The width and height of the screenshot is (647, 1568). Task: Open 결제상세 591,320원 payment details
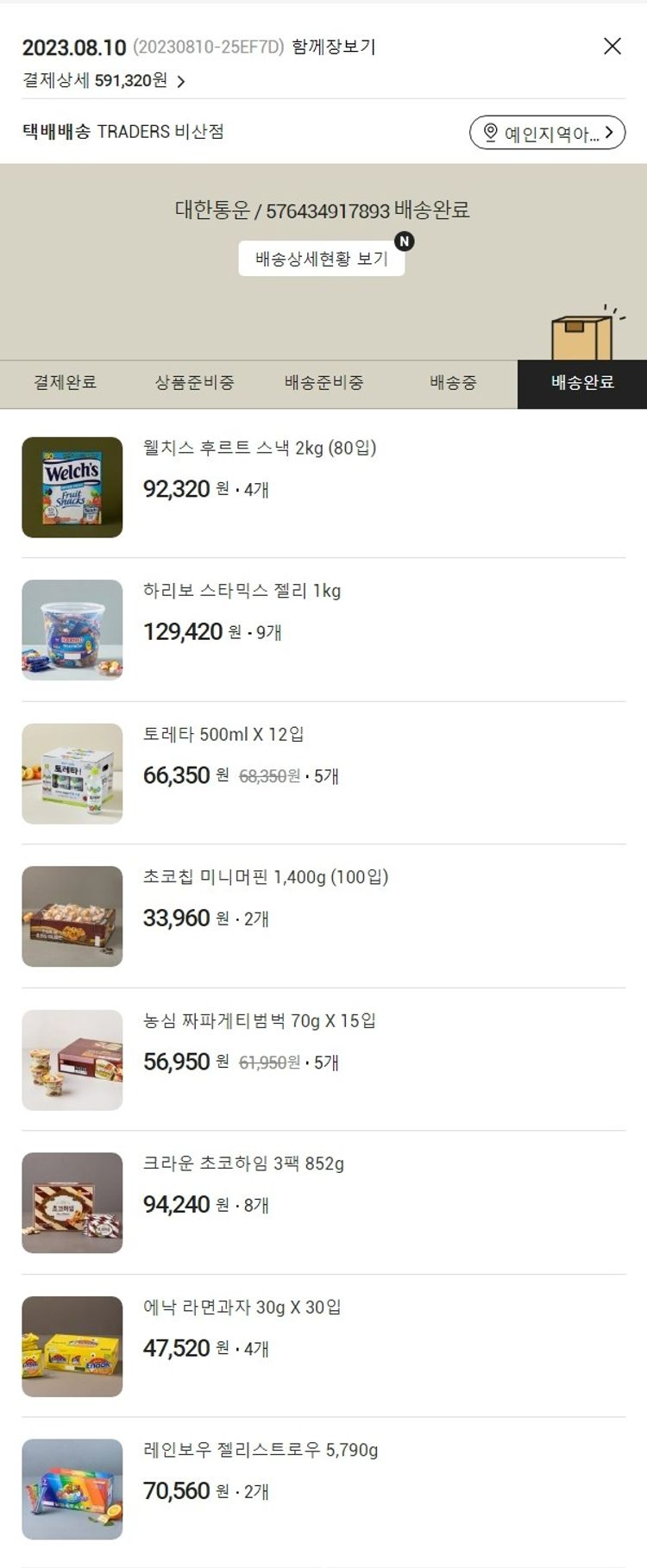[x=104, y=81]
